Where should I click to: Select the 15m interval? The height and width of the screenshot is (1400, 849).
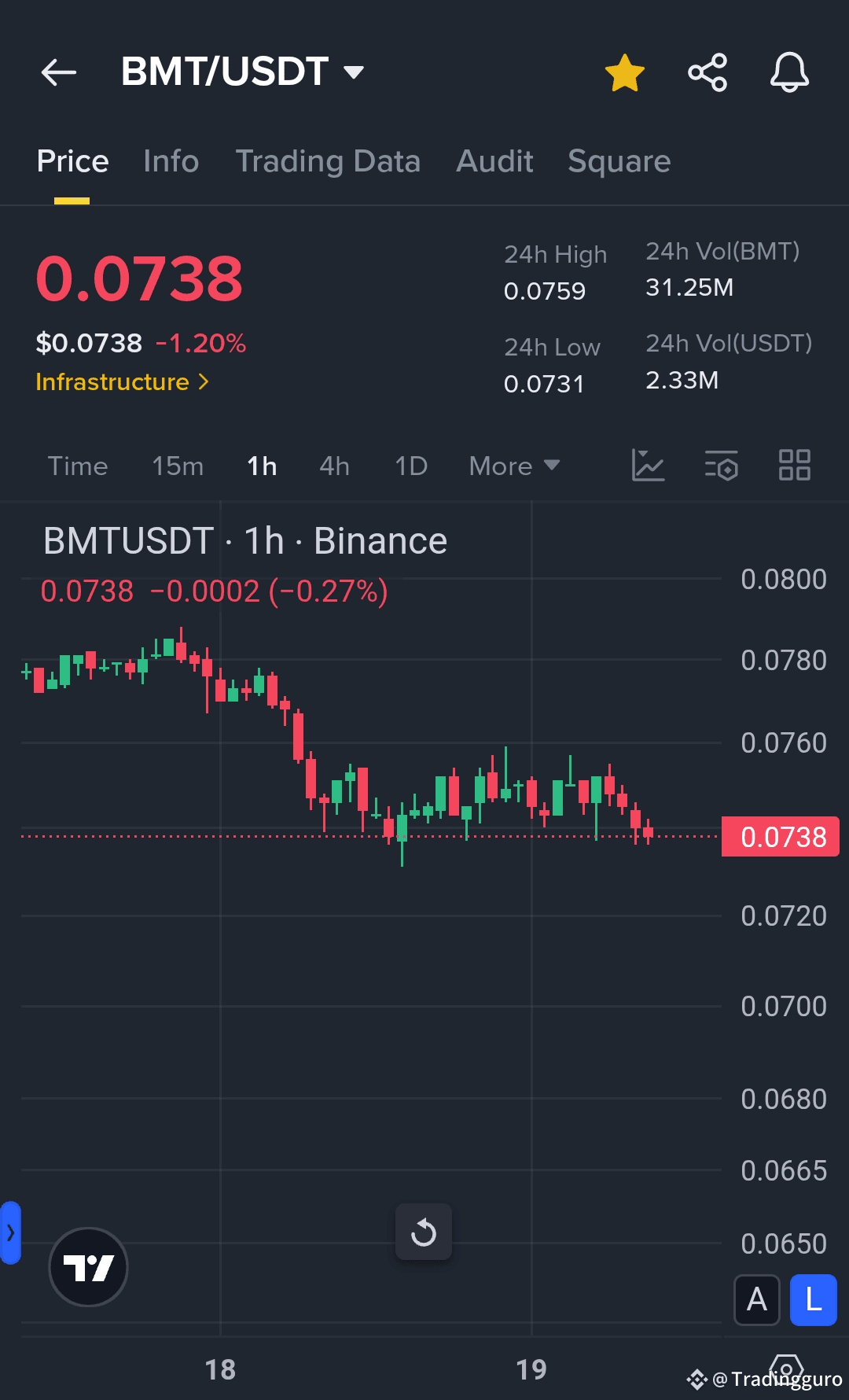click(178, 466)
